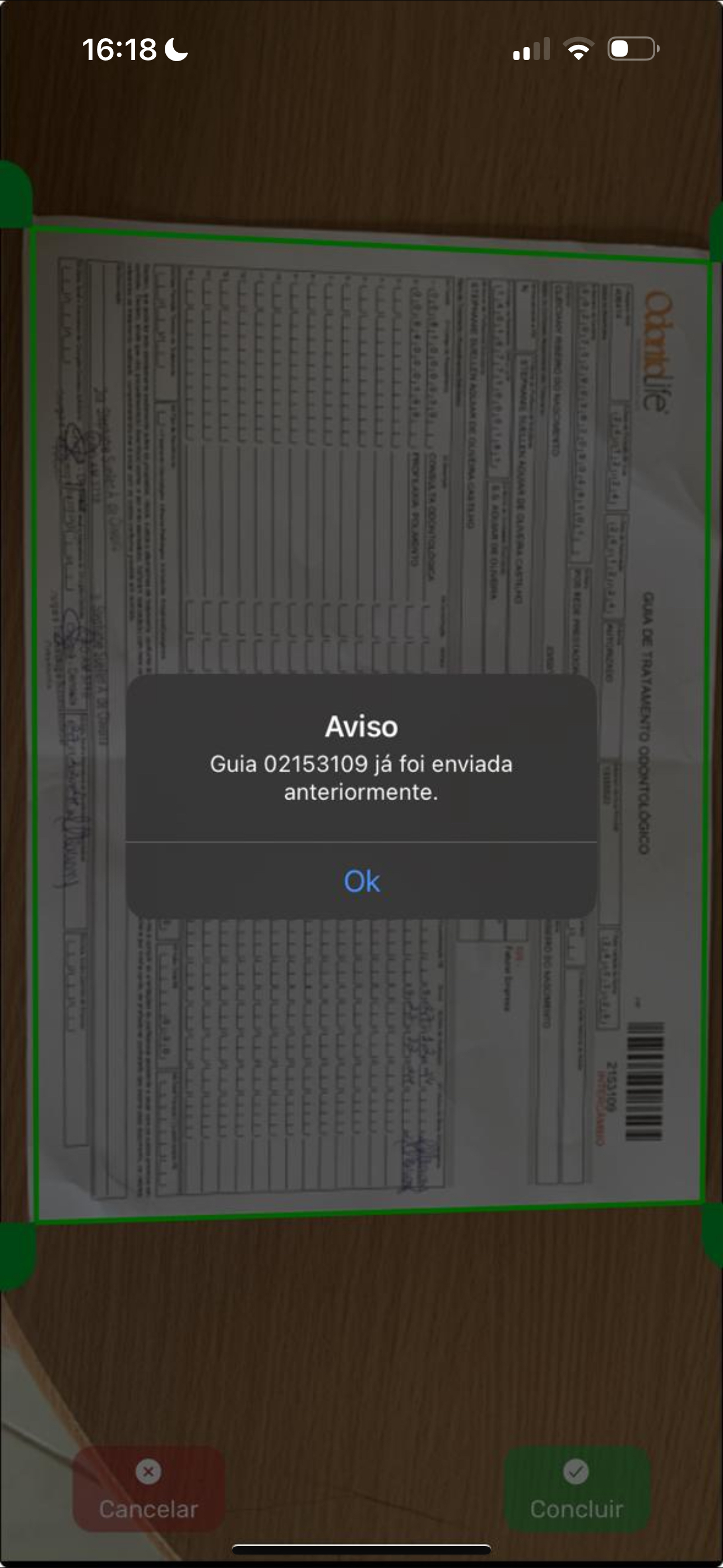Dismiss the Aviso alert with Ok

pos(361,881)
